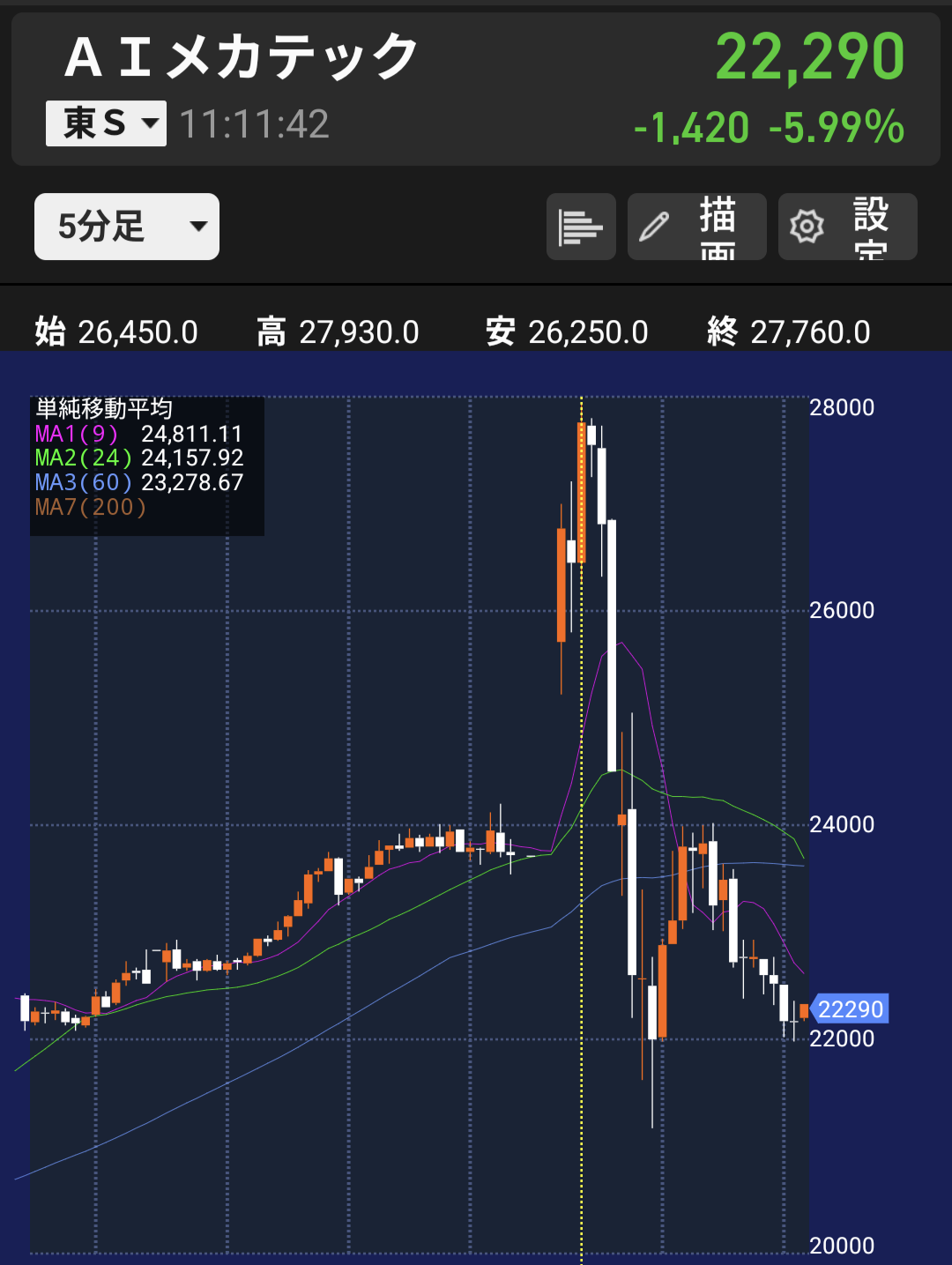
Task: Change the 5分足 chart interval
Action: click(x=127, y=227)
